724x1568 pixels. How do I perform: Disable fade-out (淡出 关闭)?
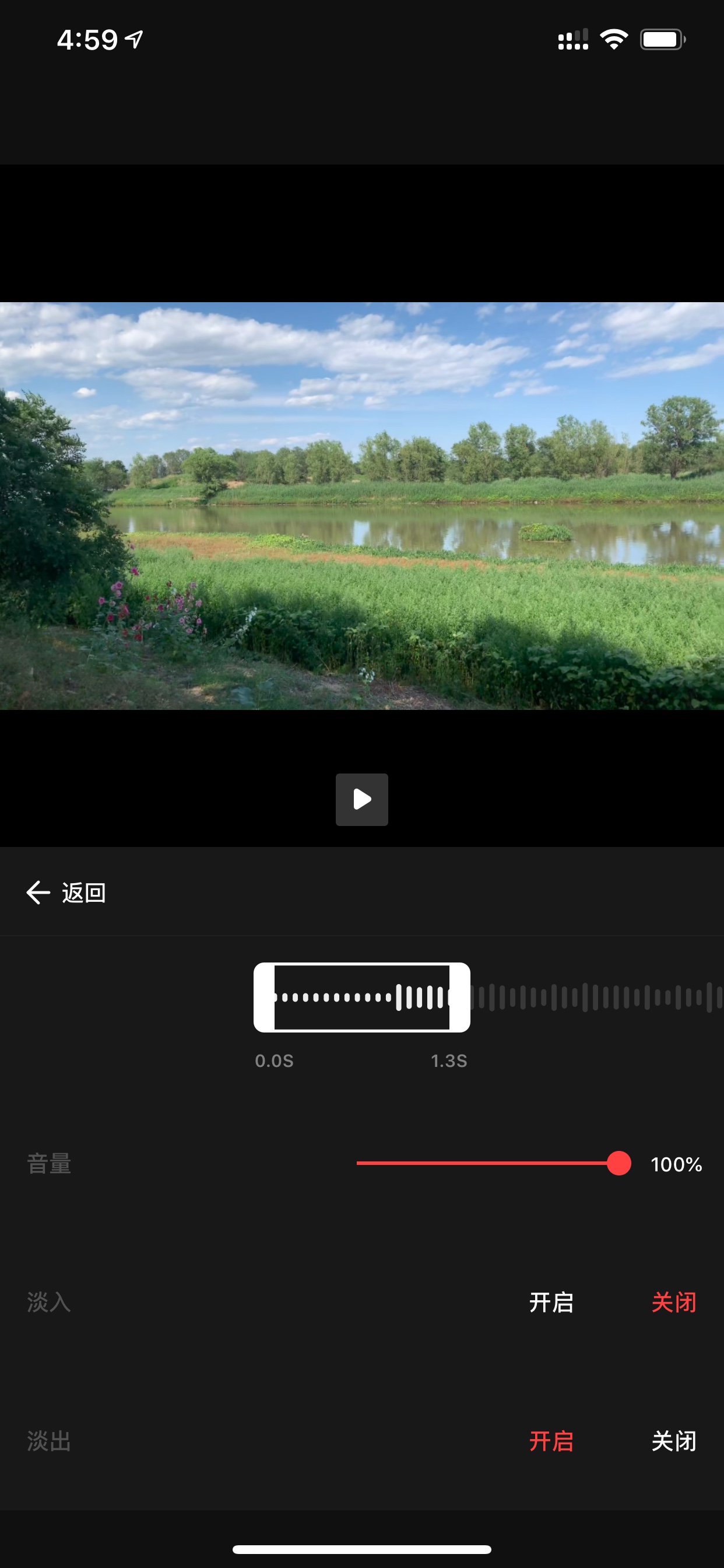pos(673,1441)
